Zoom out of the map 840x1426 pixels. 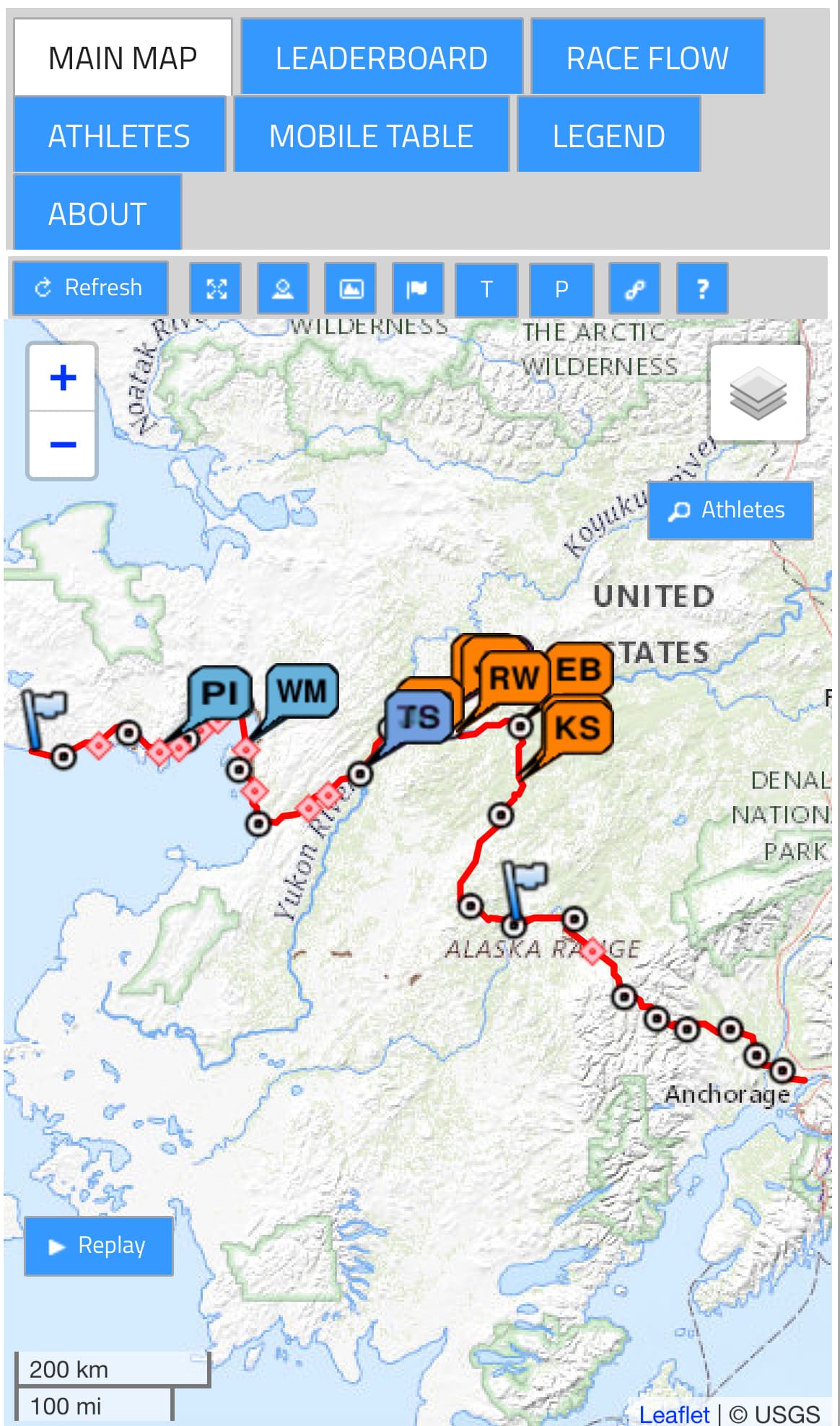click(63, 444)
